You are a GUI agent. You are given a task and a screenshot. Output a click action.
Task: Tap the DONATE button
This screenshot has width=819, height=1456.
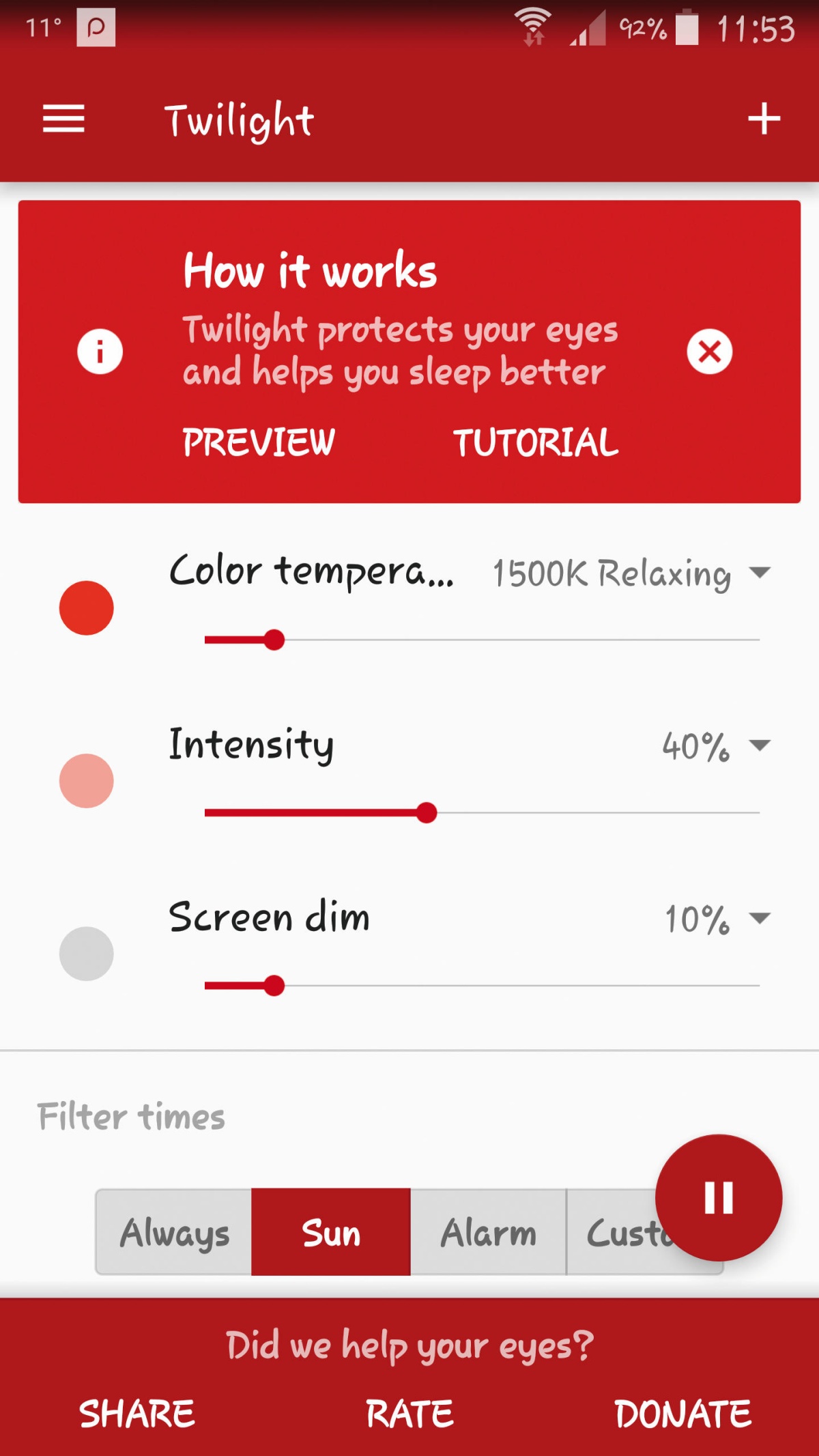(x=683, y=1413)
